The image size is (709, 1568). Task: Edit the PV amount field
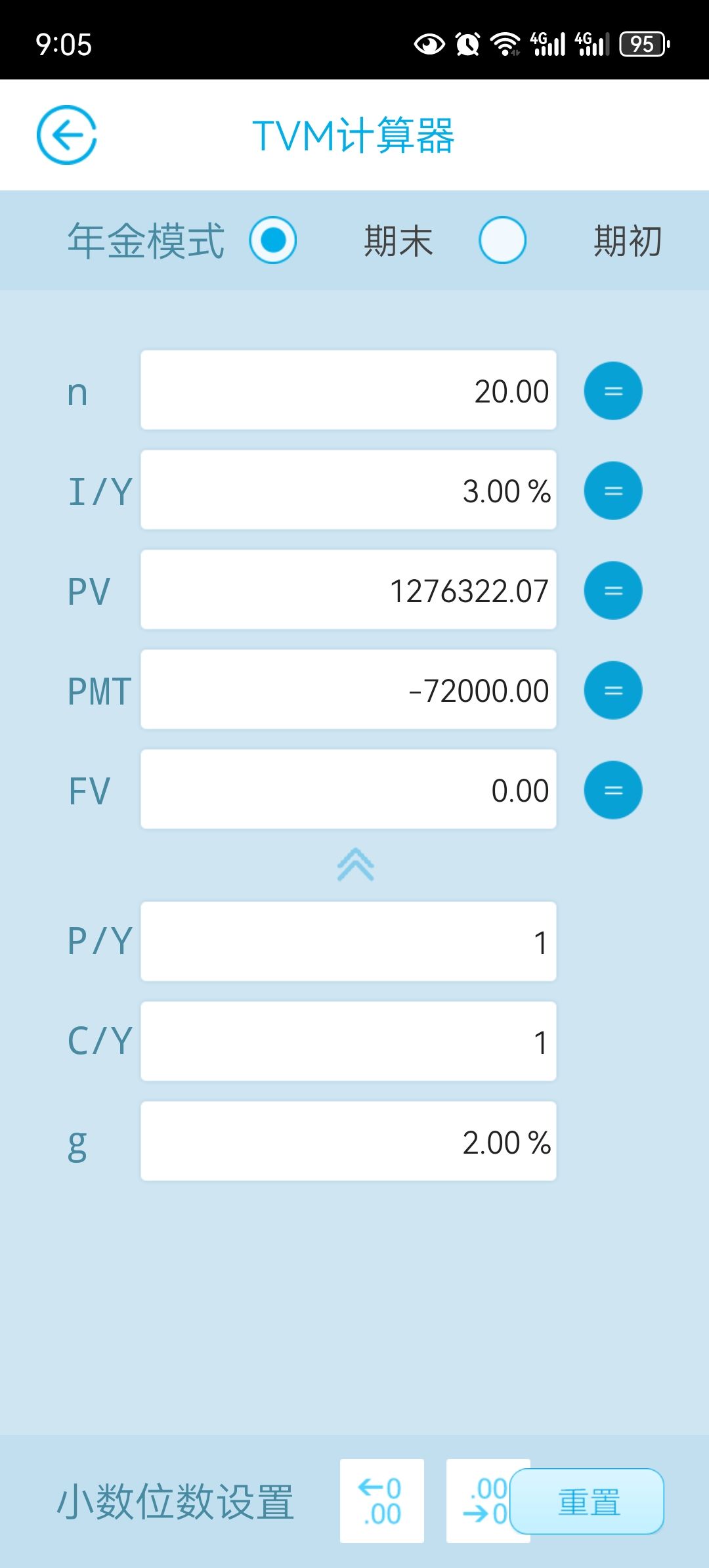pyautogui.click(x=348, y=590)
